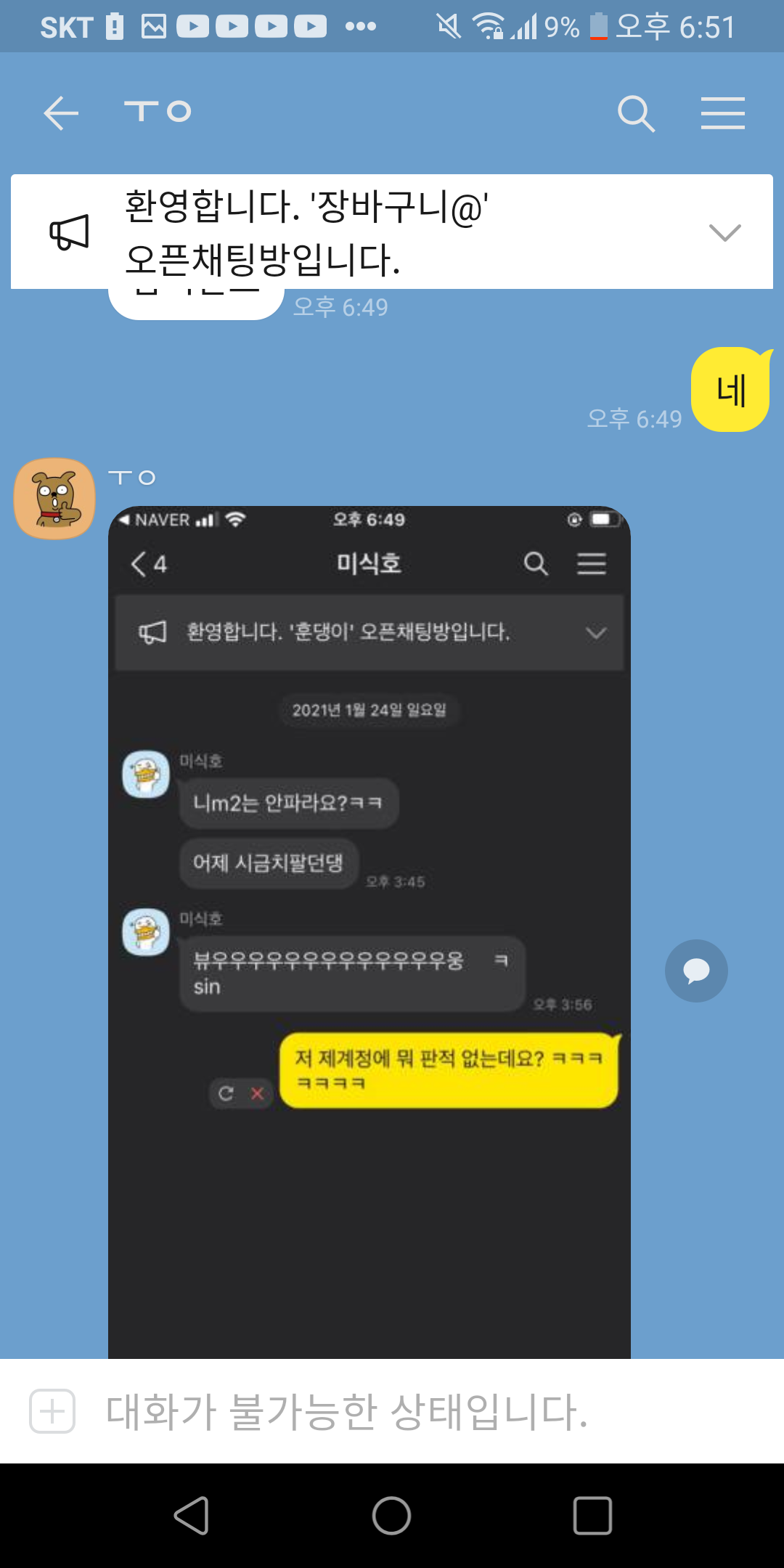This screenshot has height=1568, width=784.
Task: View the shared 미식호 screenshot image
Action: [369, 929]
